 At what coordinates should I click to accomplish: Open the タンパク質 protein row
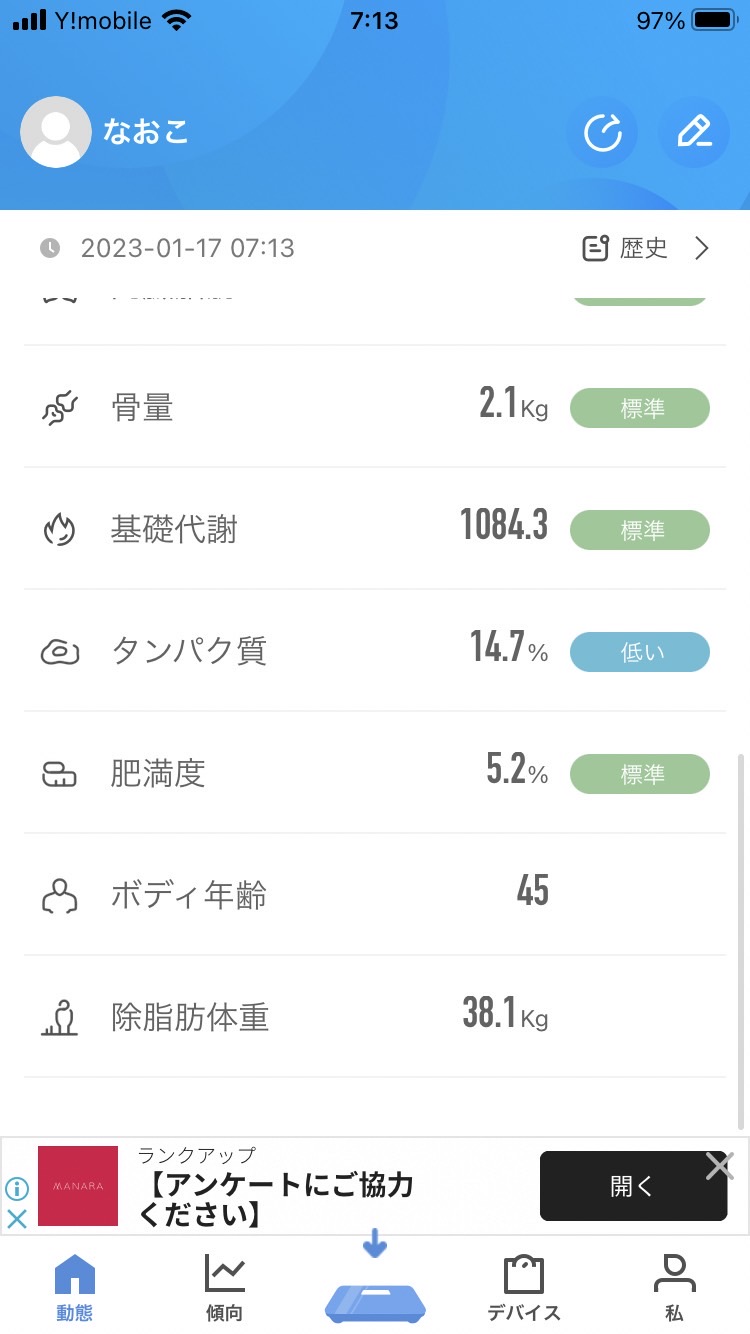coord(375,651)
